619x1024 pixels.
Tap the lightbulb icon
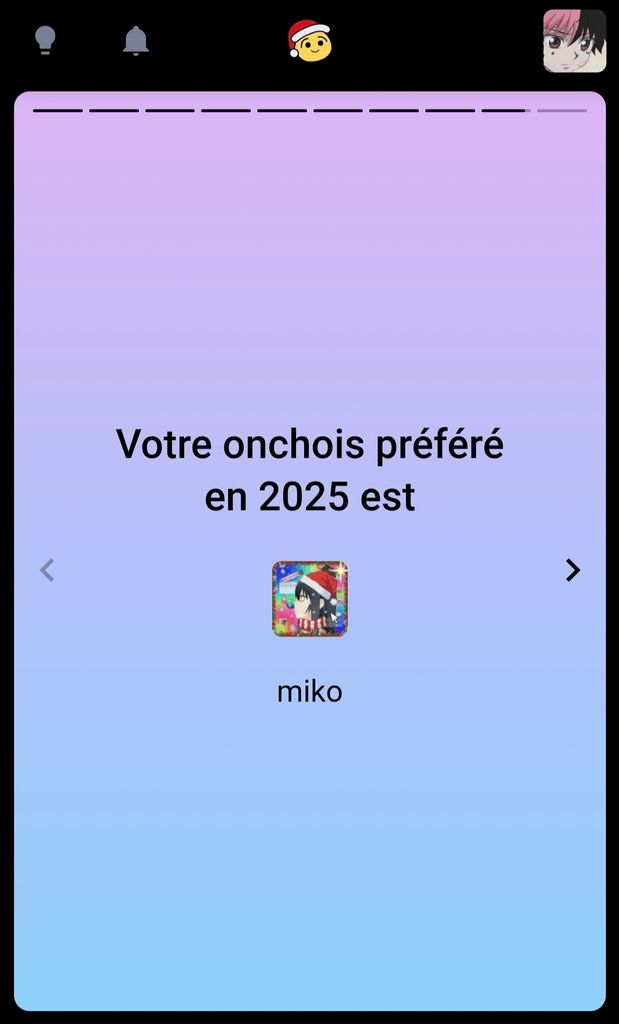45,40
